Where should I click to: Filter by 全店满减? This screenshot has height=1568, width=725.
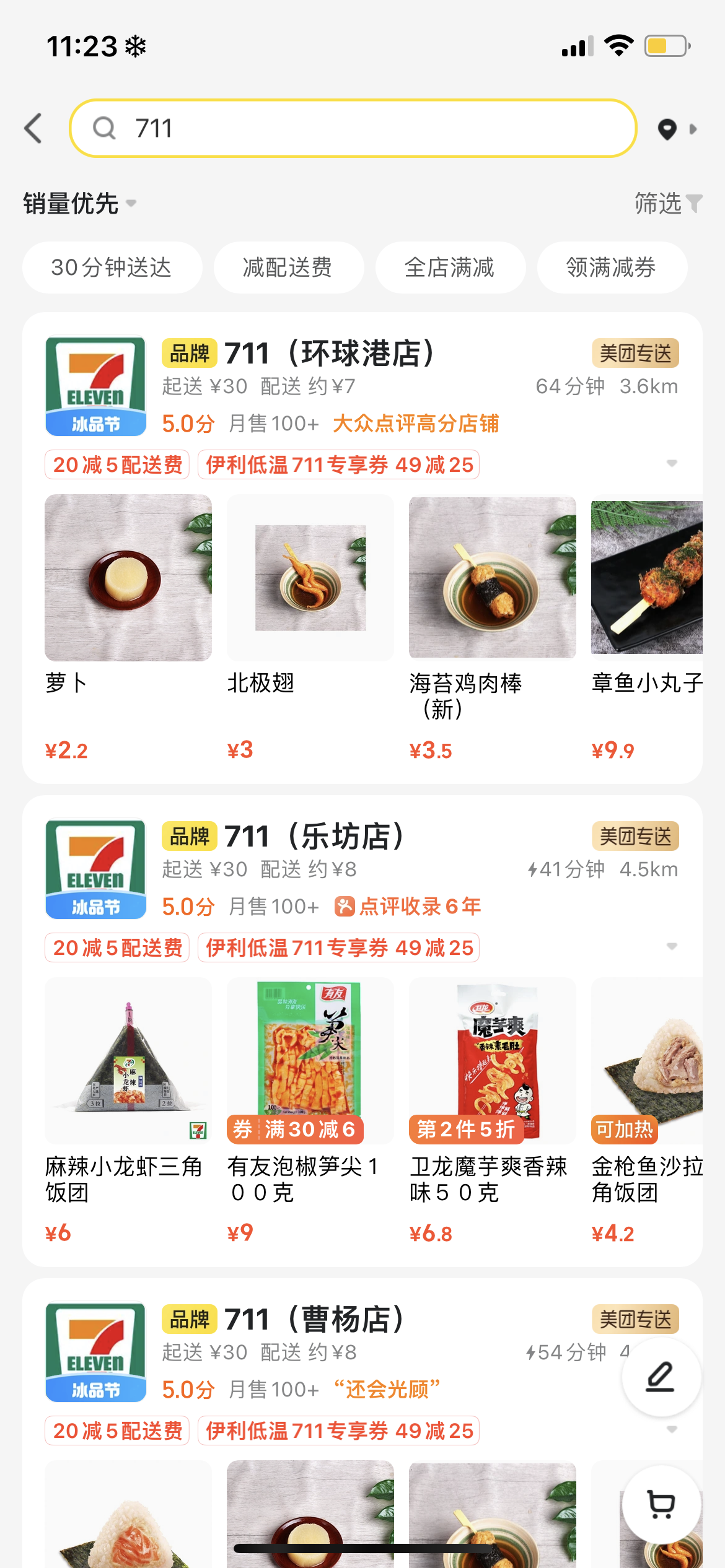[x=450, y=268]
